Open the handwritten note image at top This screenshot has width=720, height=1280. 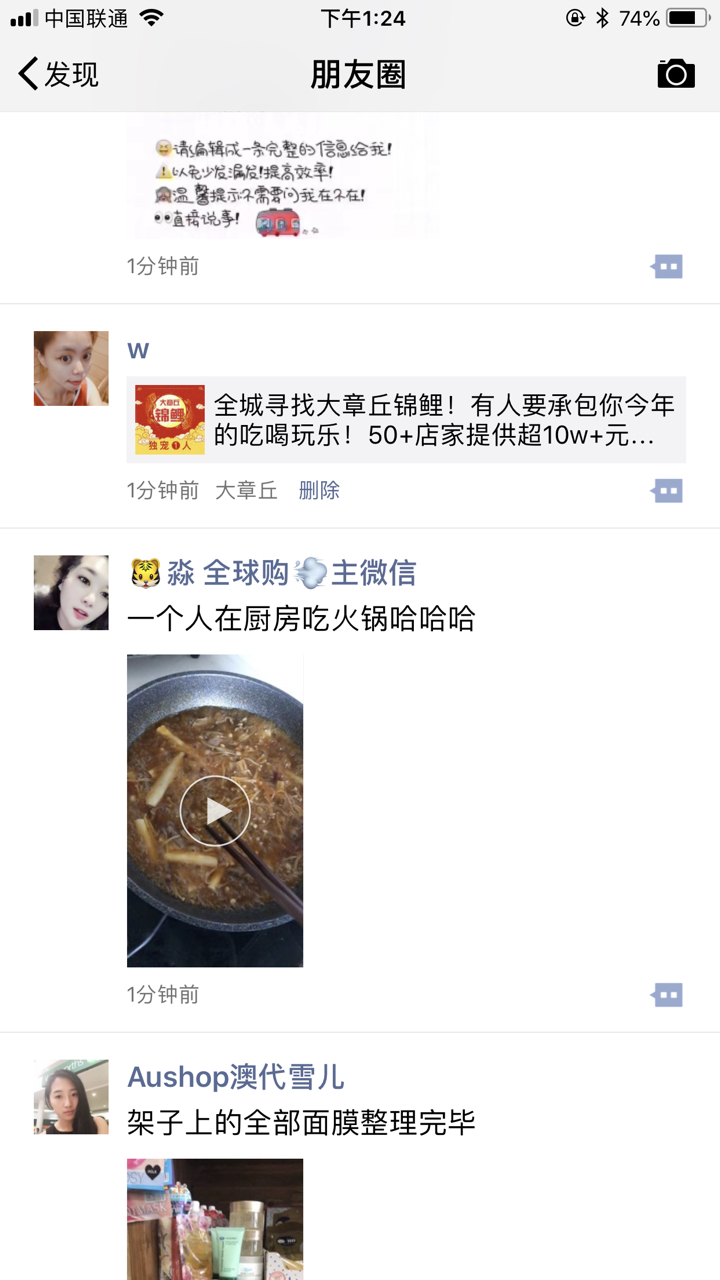click(x=283, y=175)
